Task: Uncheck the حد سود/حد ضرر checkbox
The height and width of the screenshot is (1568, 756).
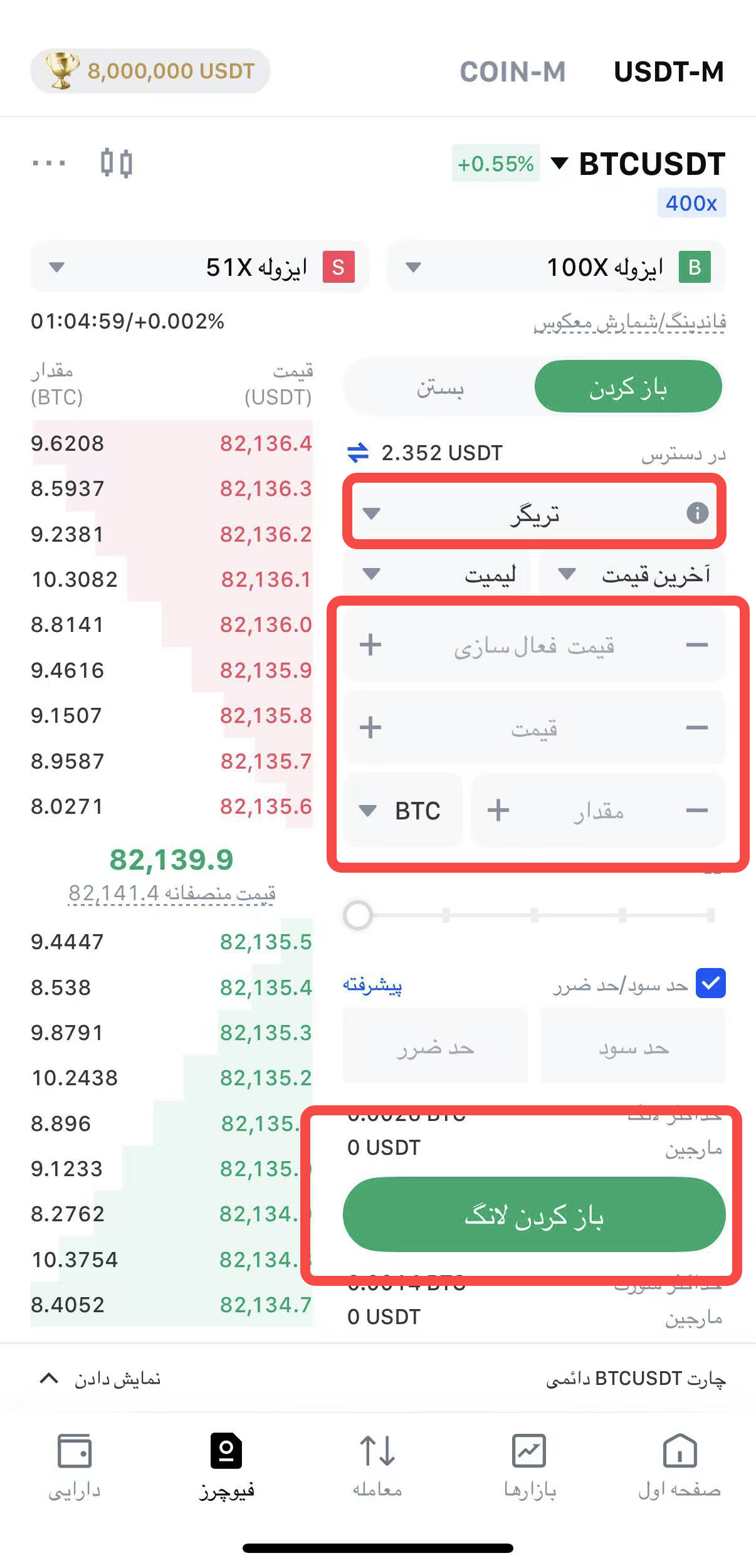Action: [710, 984]
